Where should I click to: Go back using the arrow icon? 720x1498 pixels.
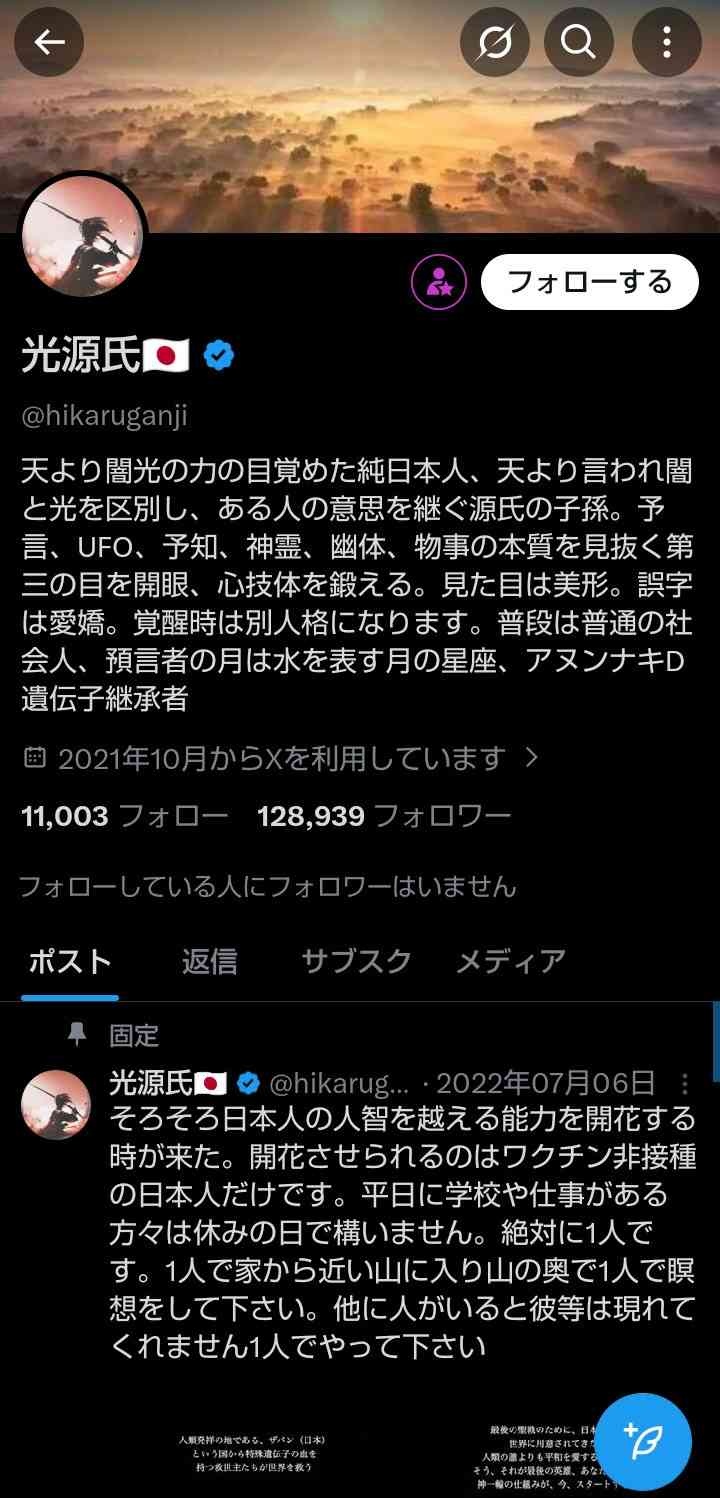49,42
